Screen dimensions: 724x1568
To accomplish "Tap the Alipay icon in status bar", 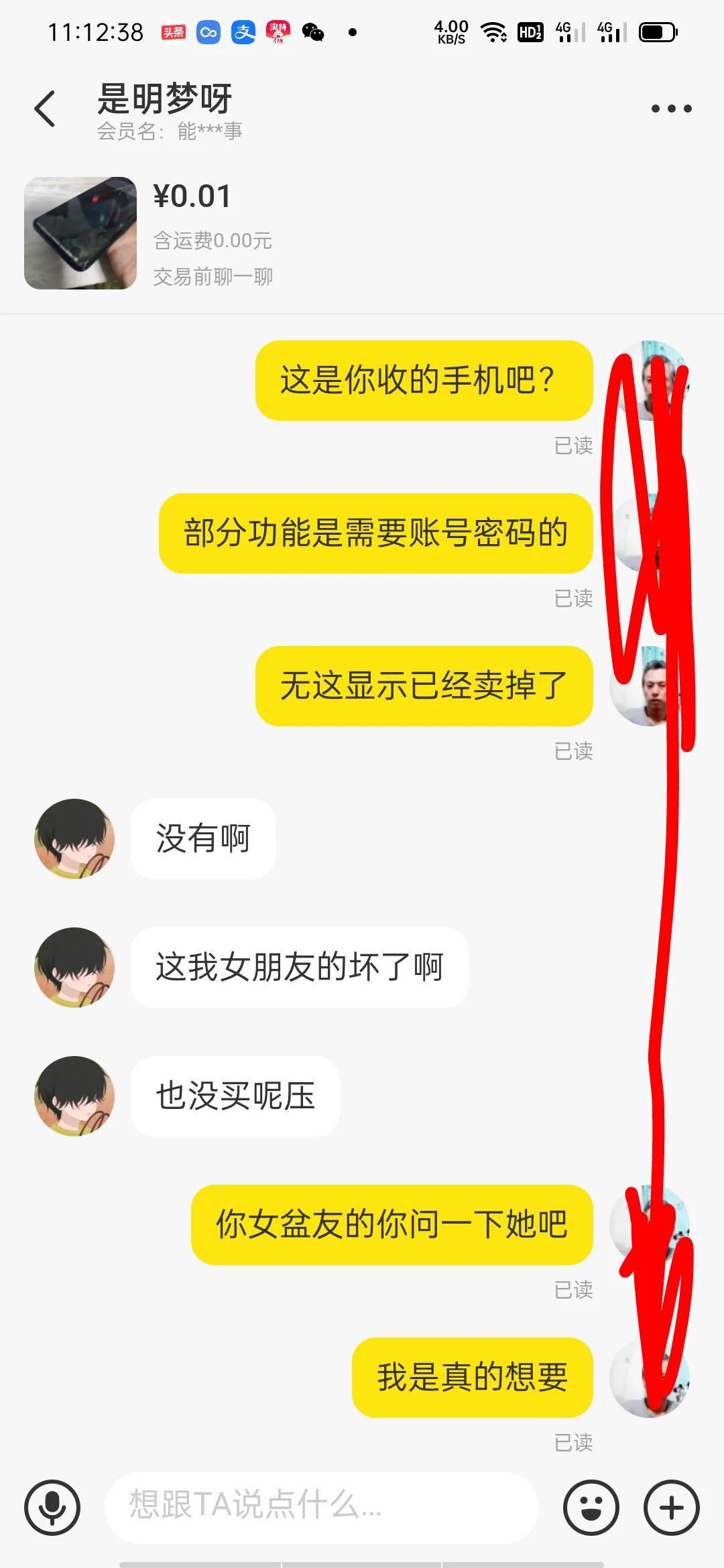I will 243,32.
